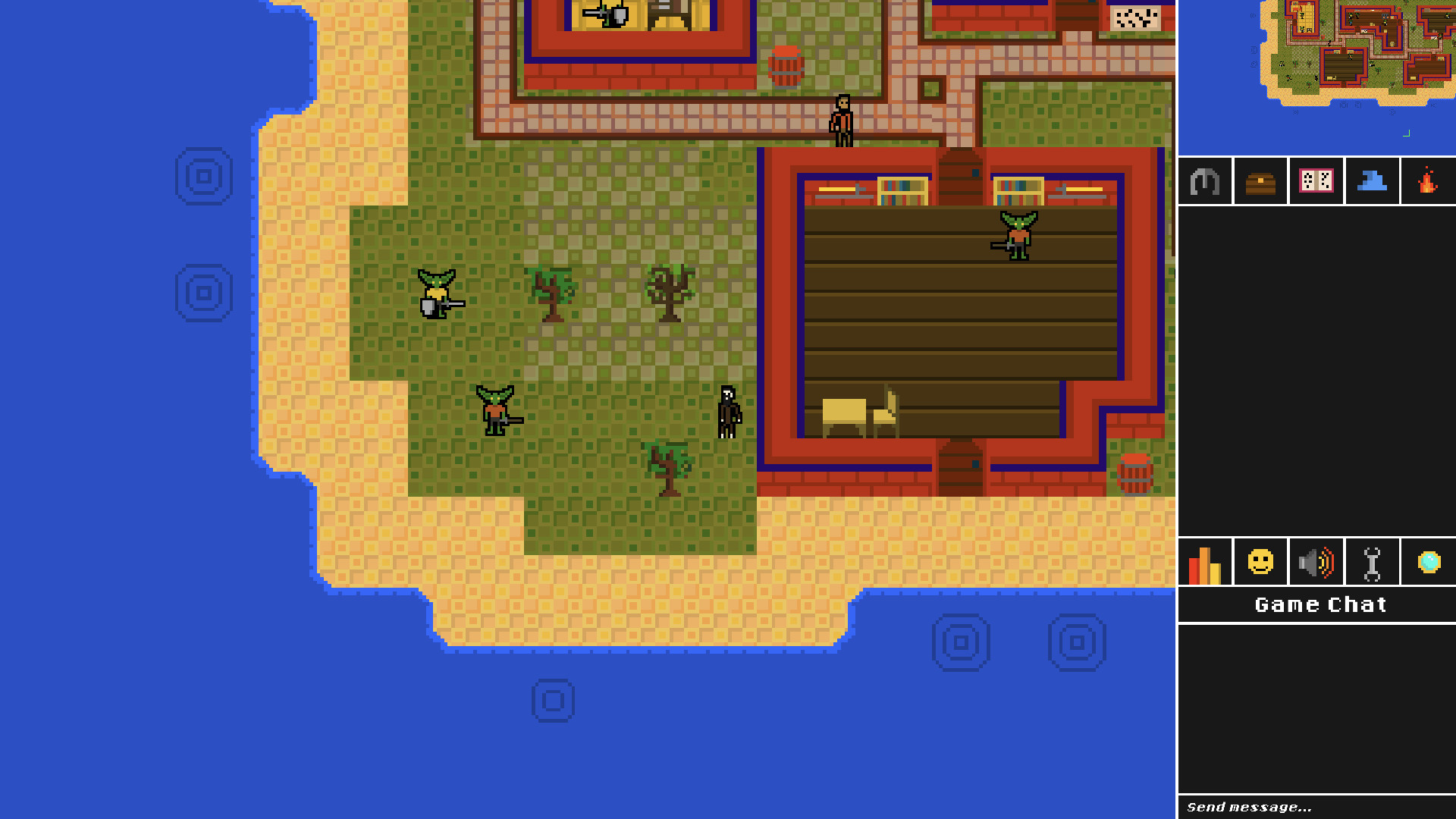This screenshot has width=1456, height=819.
Task: Tap the goblin inside the red house
Action: pyautogui.click(x=1016, y=236)
